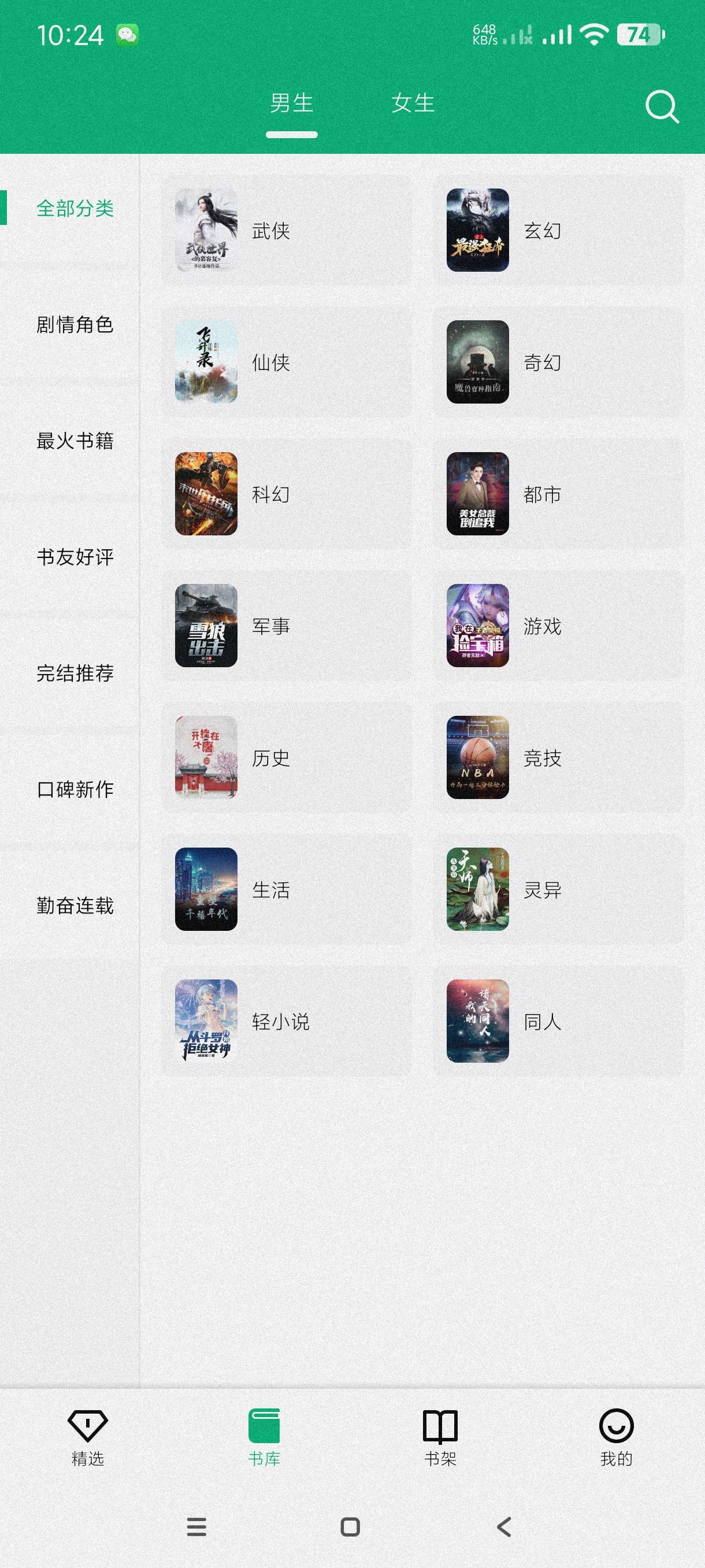Screen dimensions: 705x1568
Task: Go to the 精选 bottom tab
Action: click(88, 1438)
